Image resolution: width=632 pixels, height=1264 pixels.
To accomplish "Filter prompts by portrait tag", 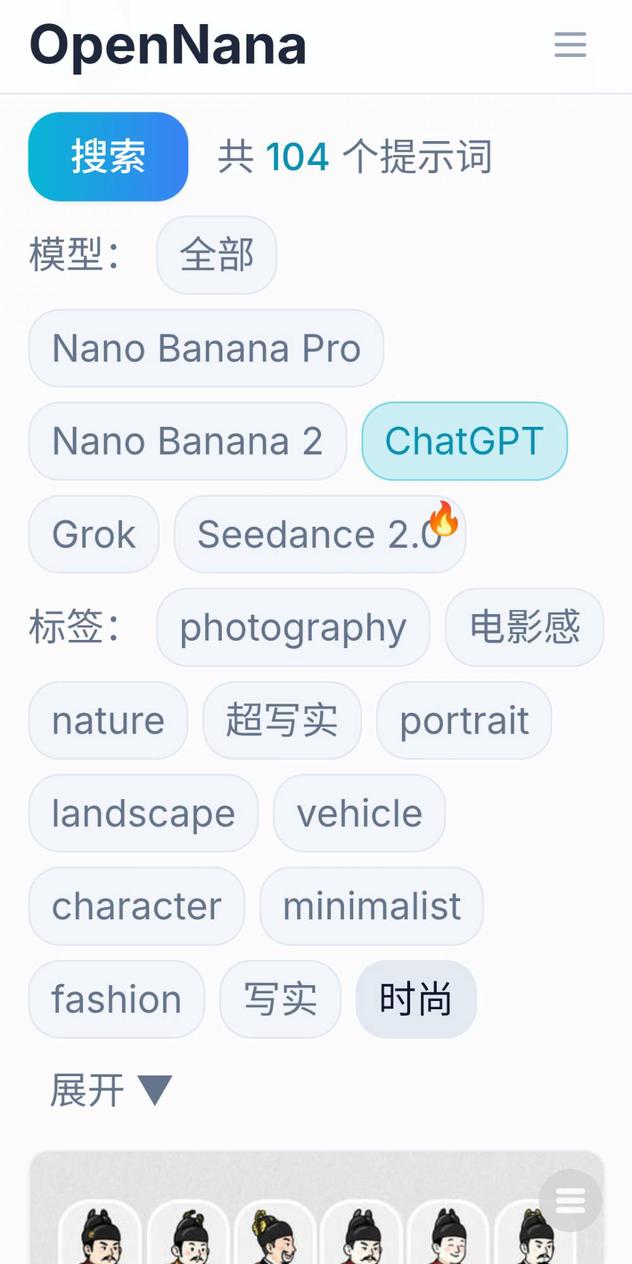I will point(464,720).
